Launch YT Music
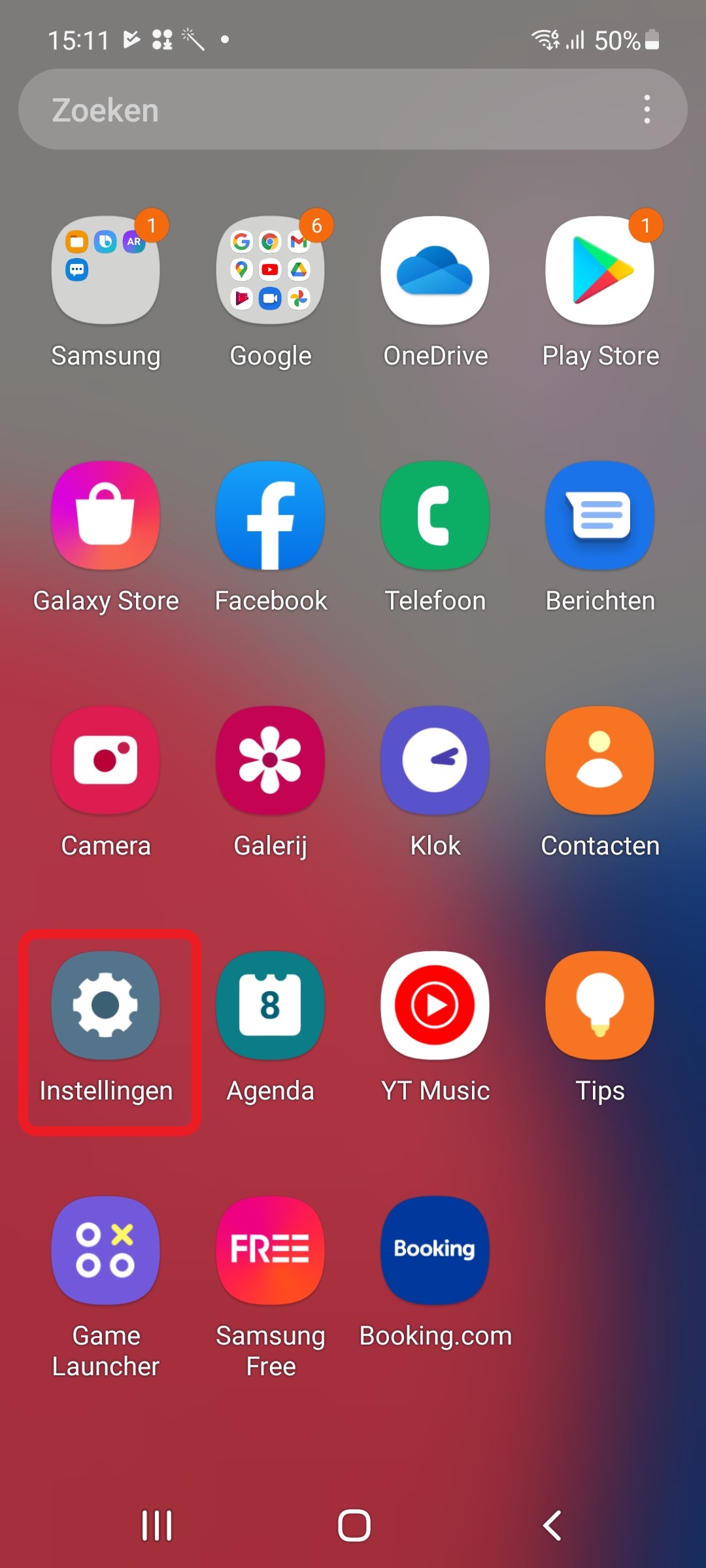This screenshot has width=706, height=1568. click(x=435, y=1005)
